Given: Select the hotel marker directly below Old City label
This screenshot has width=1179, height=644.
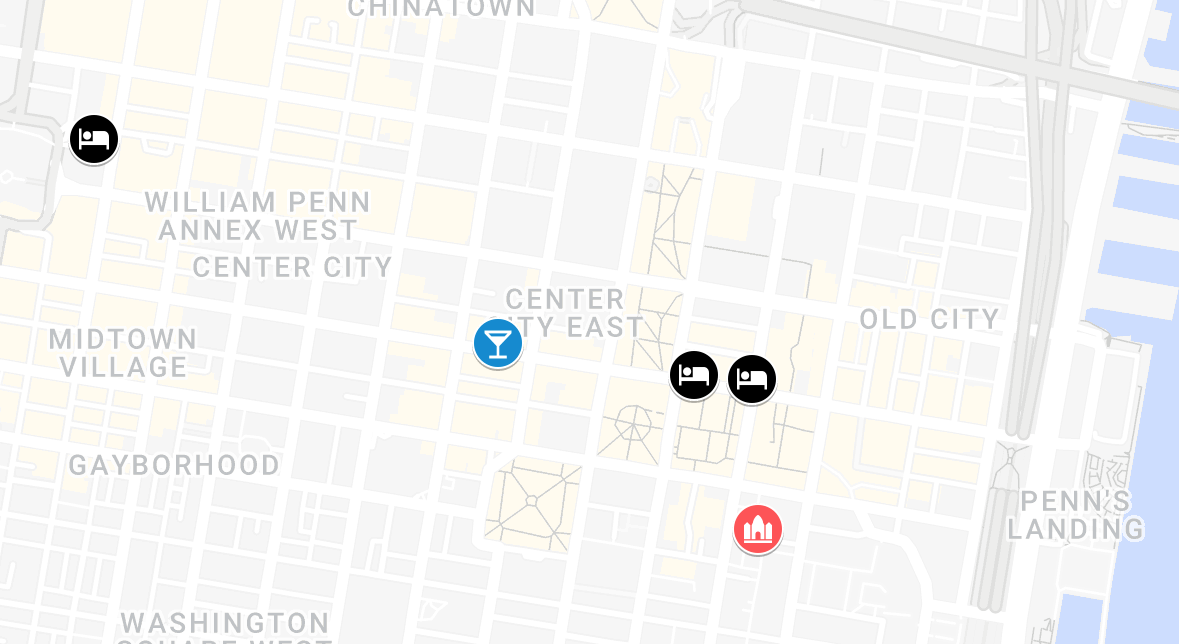Looking at the screenshot, I should 751,379.
